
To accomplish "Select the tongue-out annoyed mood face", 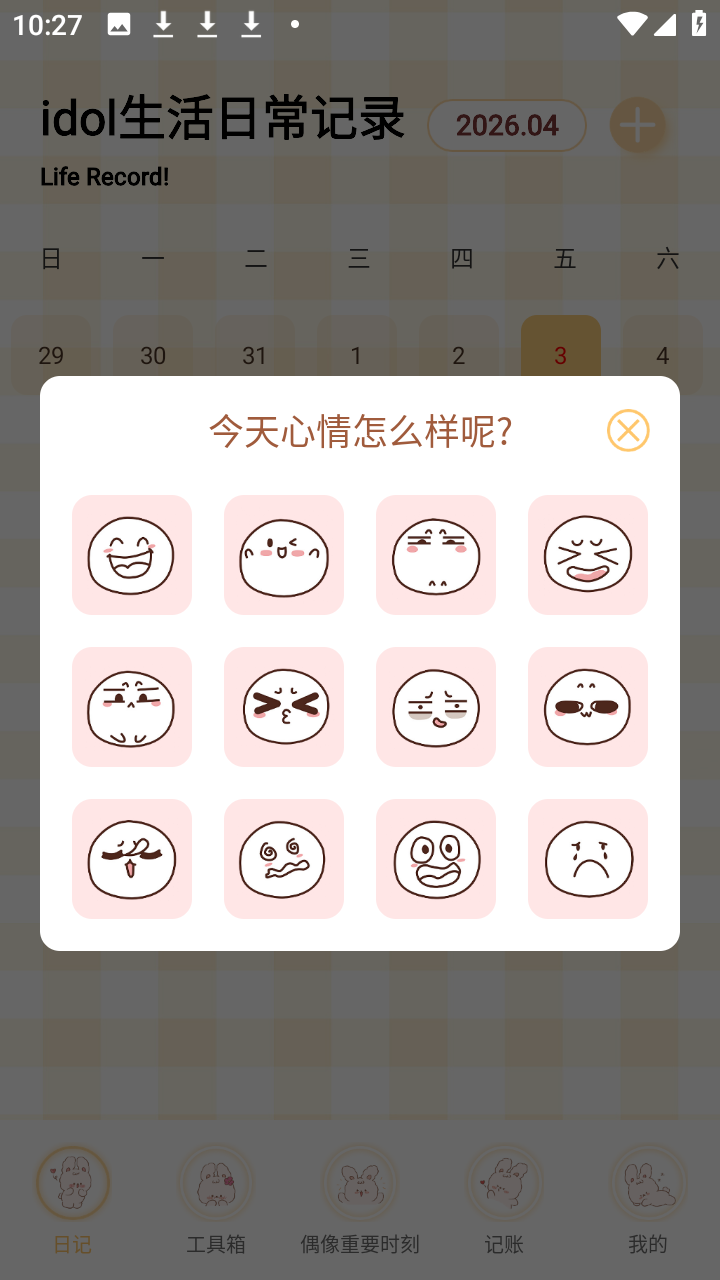I will (x=436, y=707).
